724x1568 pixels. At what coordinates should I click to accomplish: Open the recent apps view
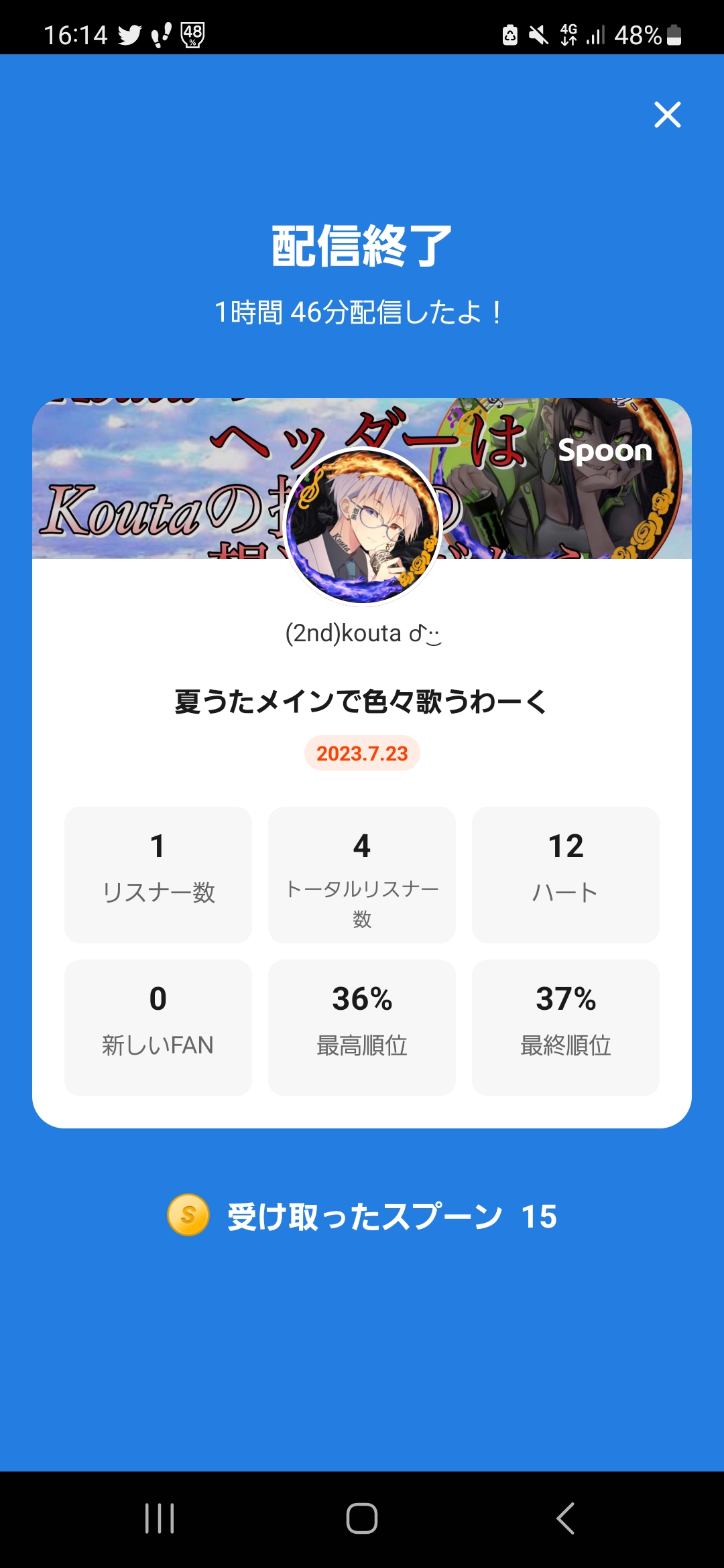click(x=160, y=1518)
